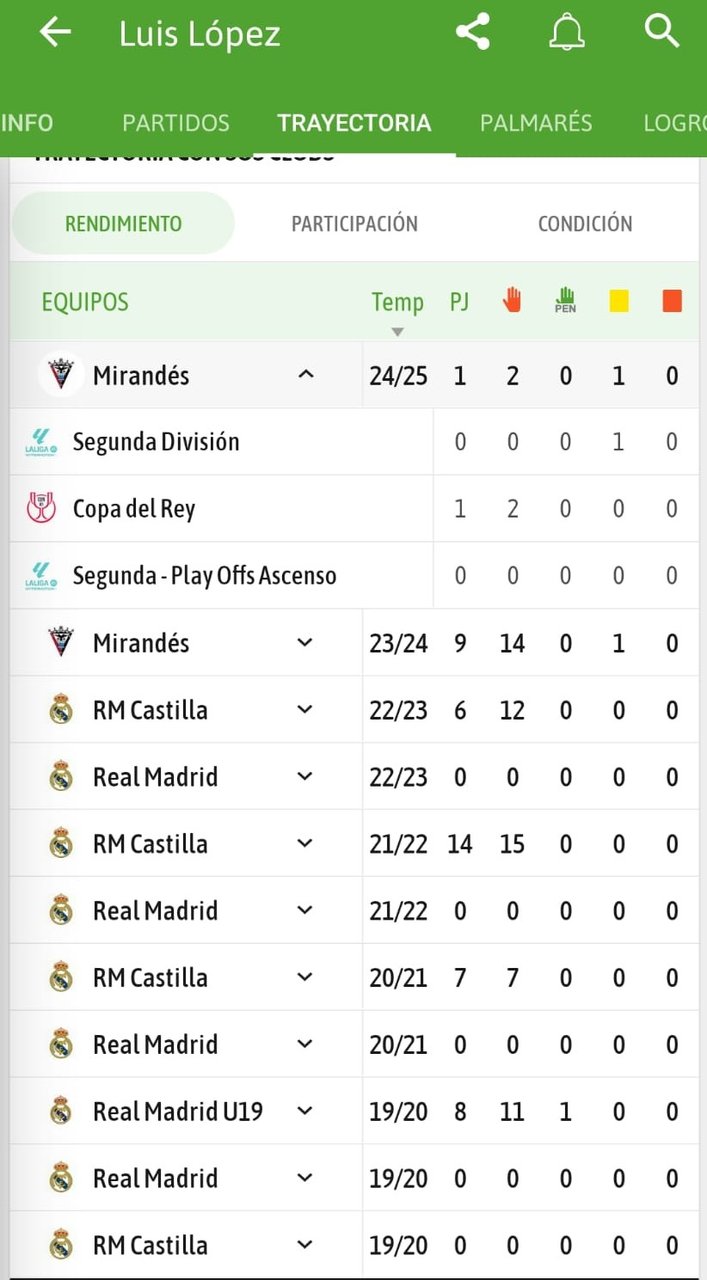Image resolution: width=707 pixels, height=1280 pixels.
Task: Open the Copa del Rey competition row
Action: pos(354,508)
